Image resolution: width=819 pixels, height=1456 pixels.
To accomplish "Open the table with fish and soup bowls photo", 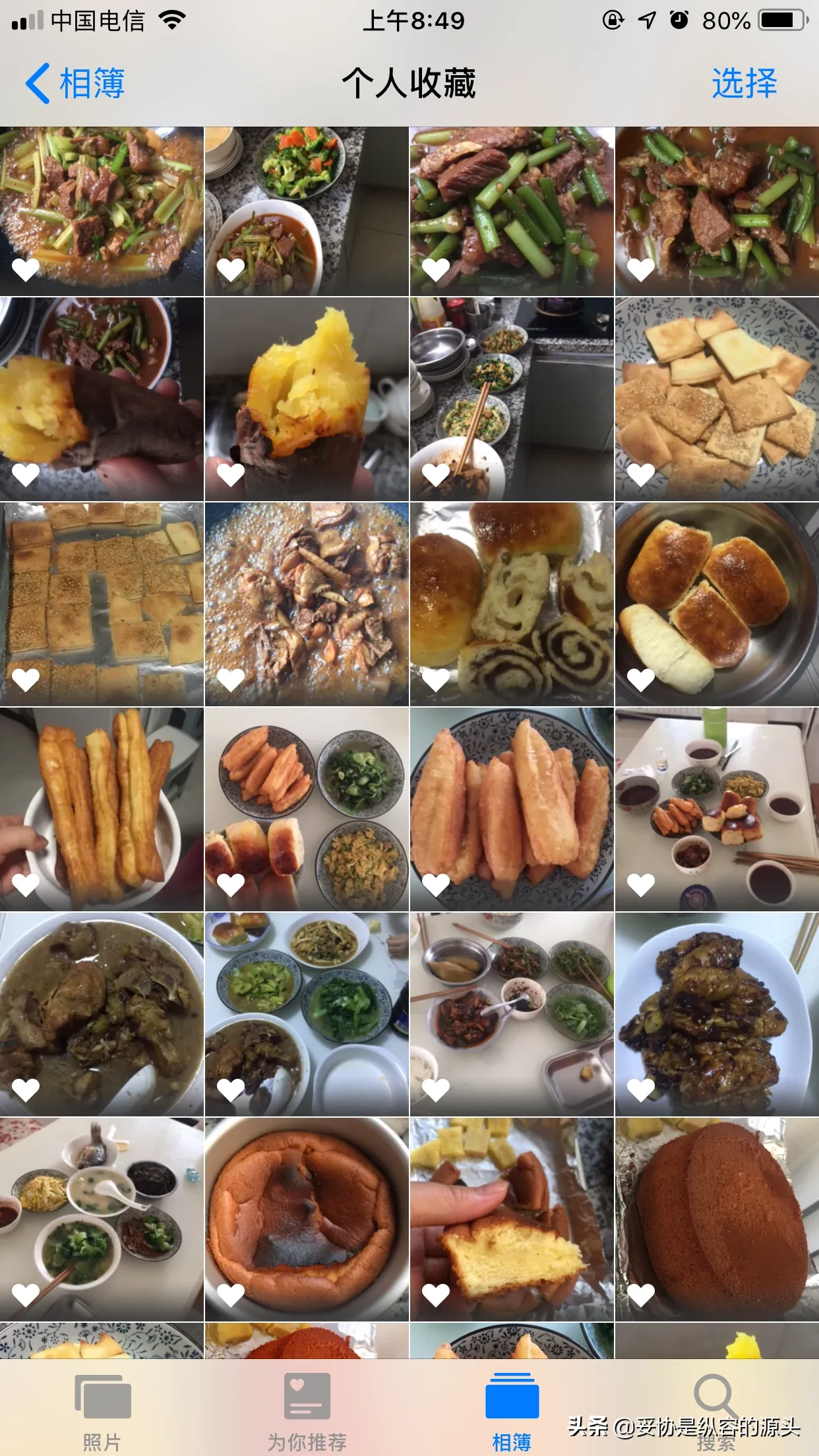I will click(102, 1219).
